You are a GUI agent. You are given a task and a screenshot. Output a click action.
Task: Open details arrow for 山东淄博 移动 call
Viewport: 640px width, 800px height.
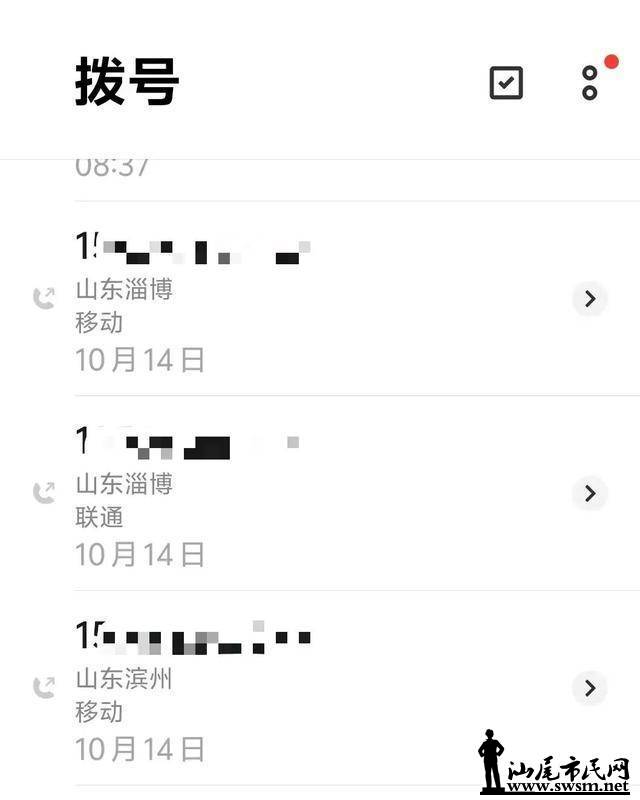point(590,298)
